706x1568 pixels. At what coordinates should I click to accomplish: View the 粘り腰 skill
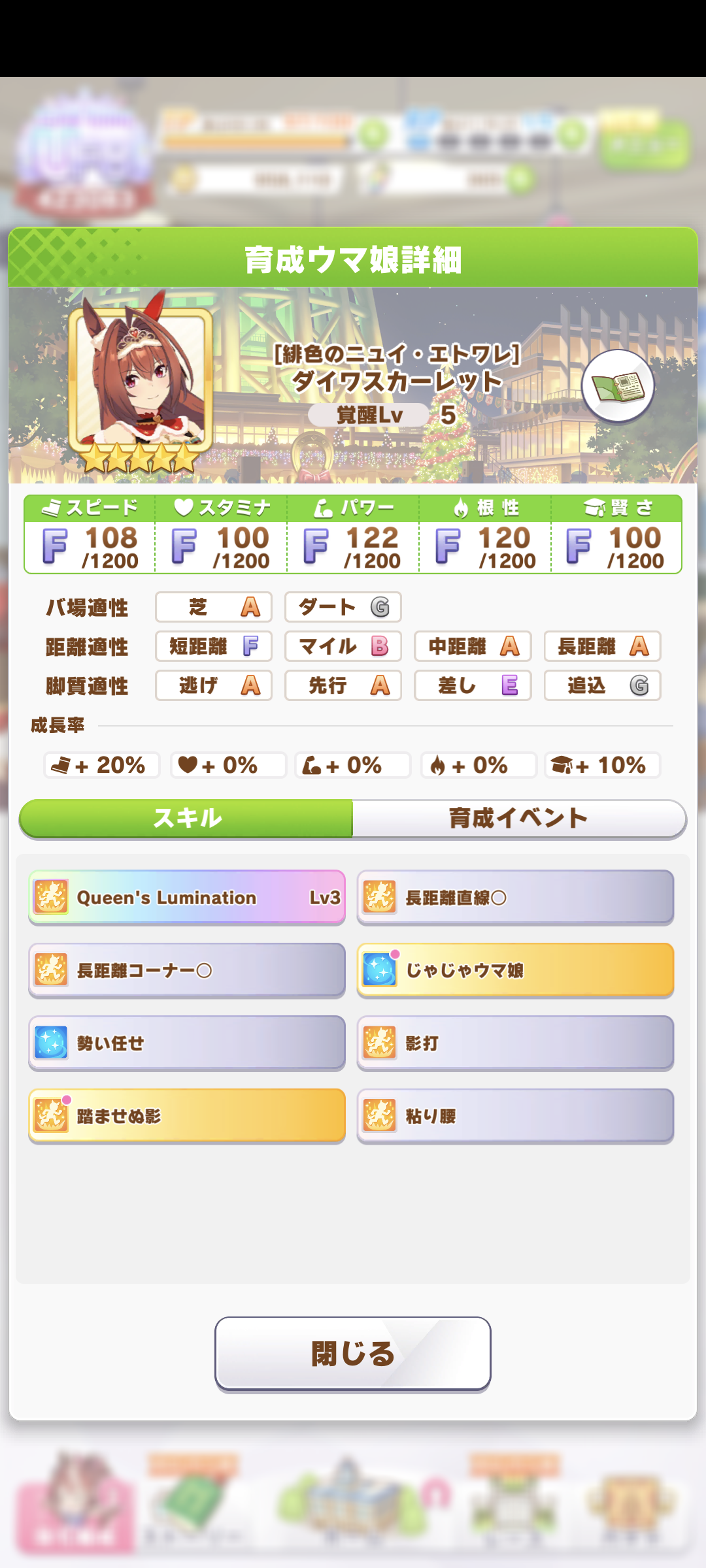point(515,1116)
